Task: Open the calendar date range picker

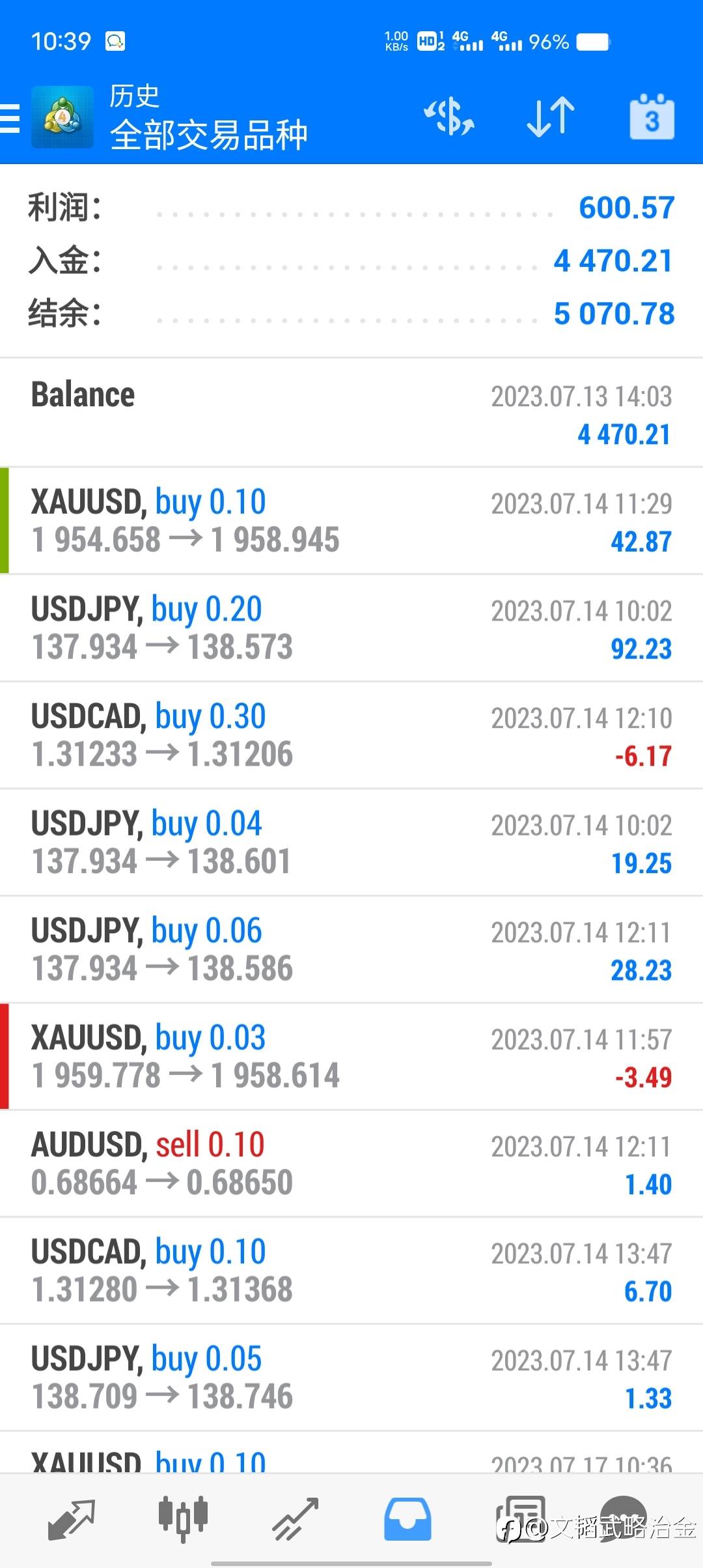Action: [x=652, y=118]
